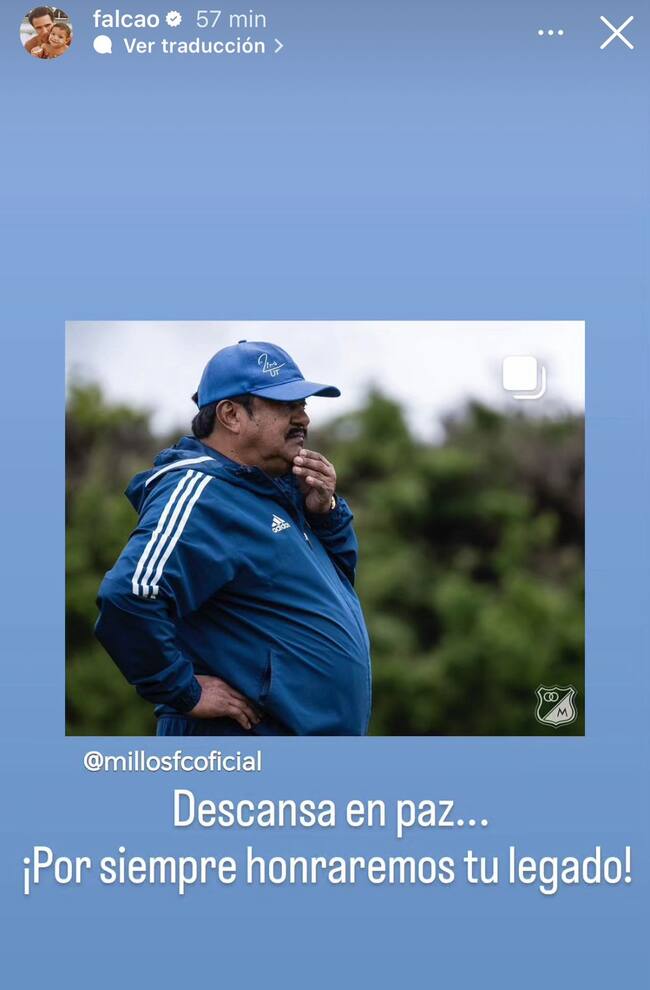Open the shared Millonarios post
650x990 pixels.
point(324,528)
